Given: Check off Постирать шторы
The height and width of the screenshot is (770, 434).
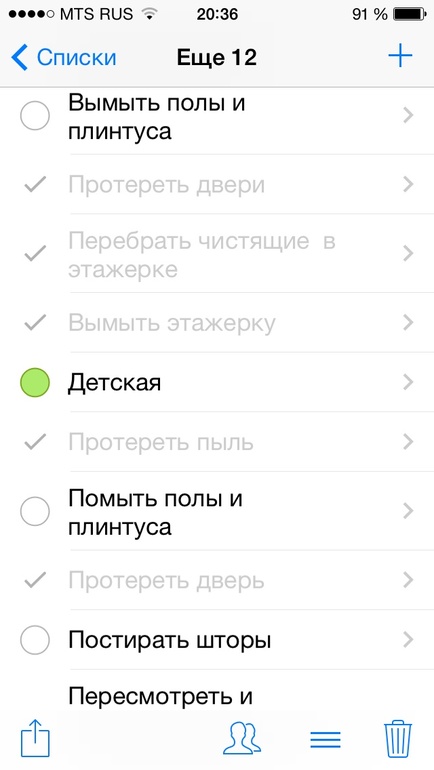Looking at the screenshot, I should click(35, 640).
